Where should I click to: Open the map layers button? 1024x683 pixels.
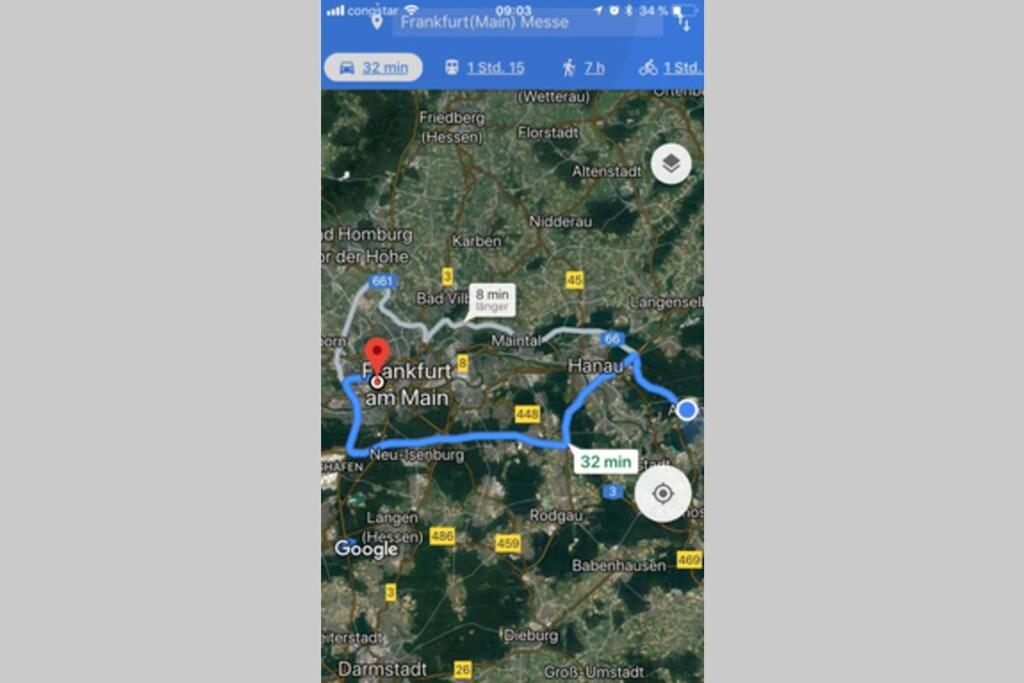[671, 164]
